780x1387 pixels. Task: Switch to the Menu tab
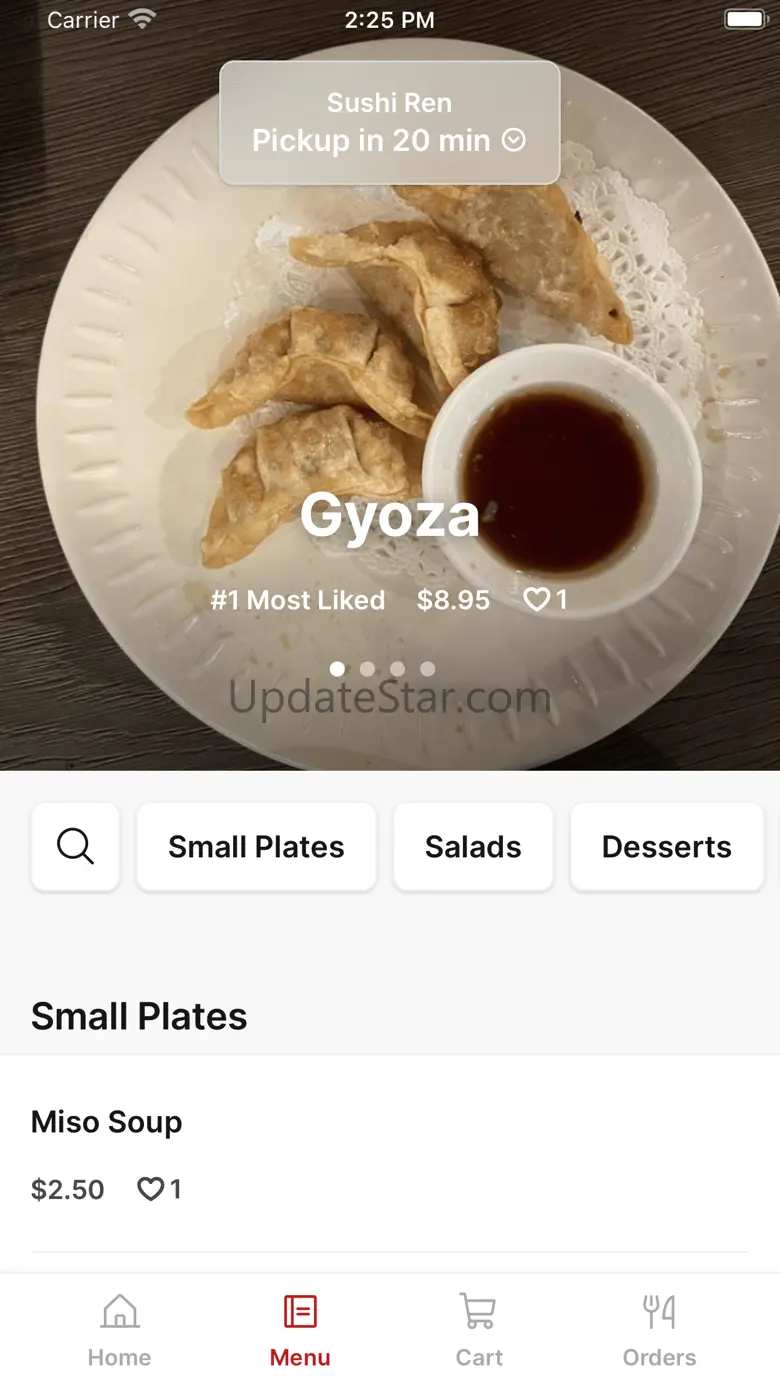[300, 1330]
